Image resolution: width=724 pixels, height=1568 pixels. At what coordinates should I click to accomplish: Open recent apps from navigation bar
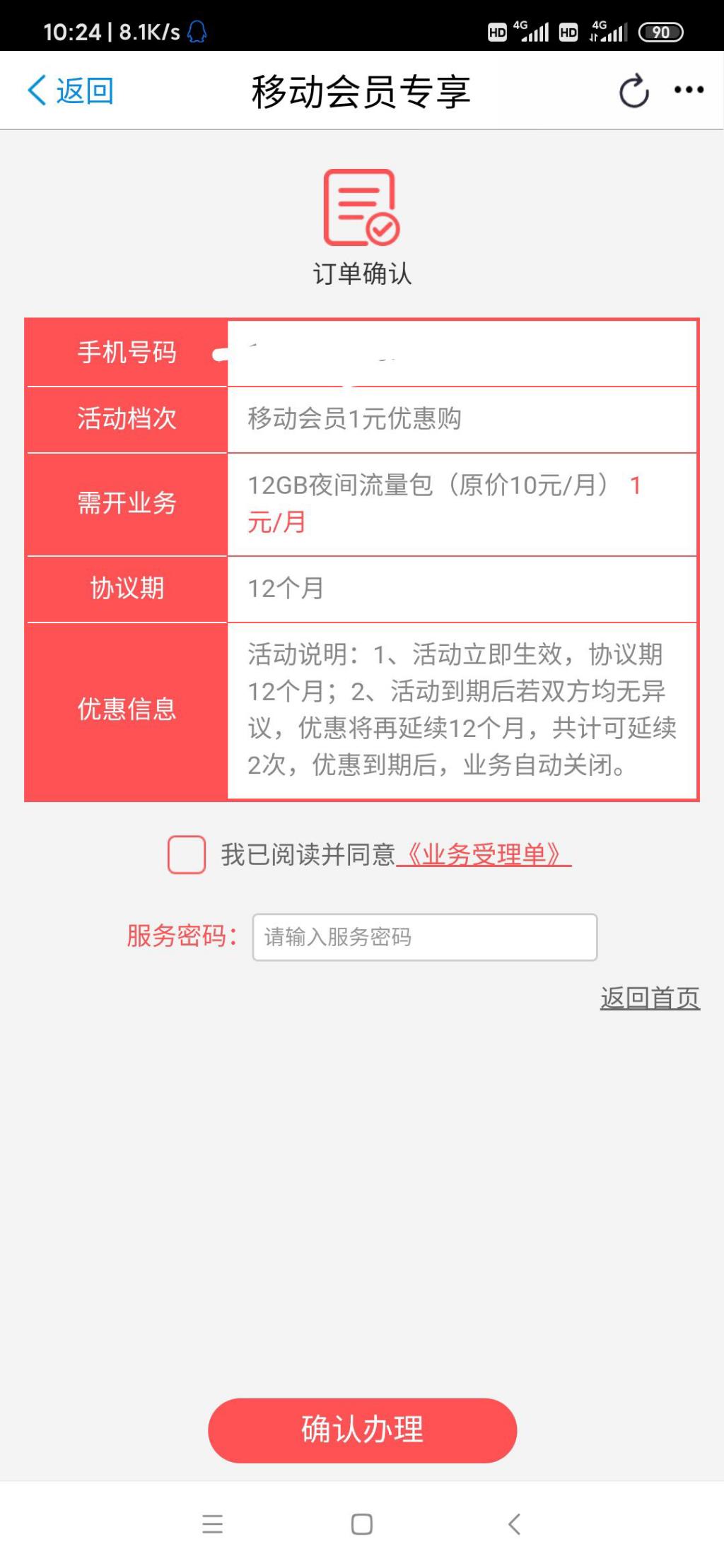pos(212,1523)
